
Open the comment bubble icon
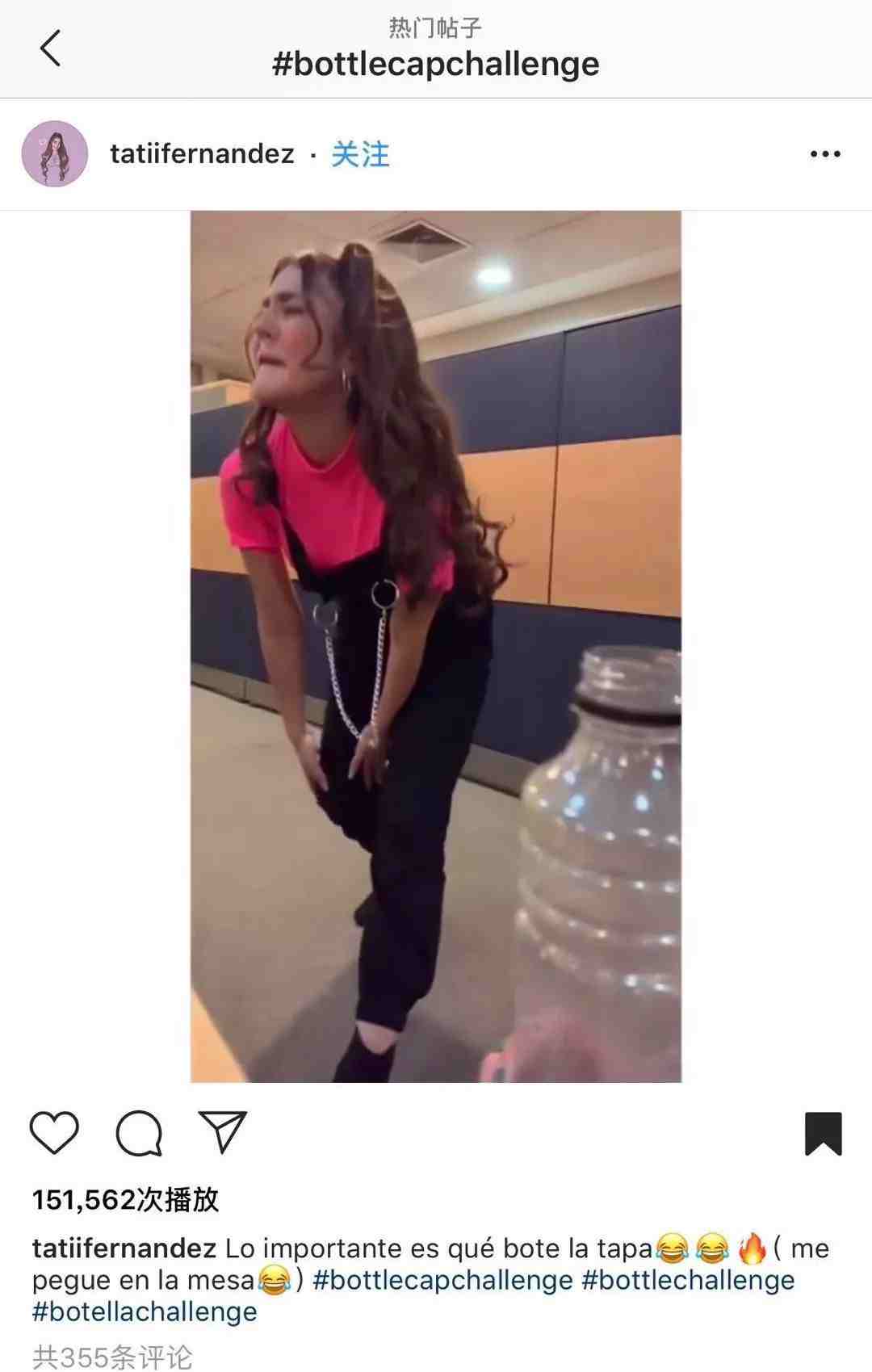[x=139, y=1132]
